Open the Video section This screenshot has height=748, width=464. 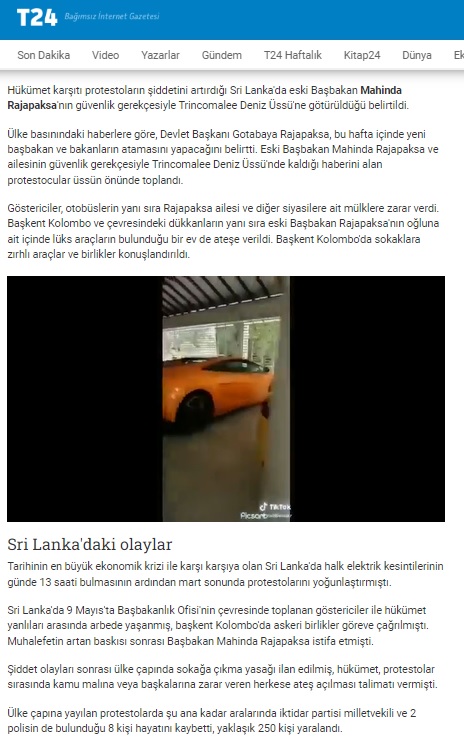105,55
